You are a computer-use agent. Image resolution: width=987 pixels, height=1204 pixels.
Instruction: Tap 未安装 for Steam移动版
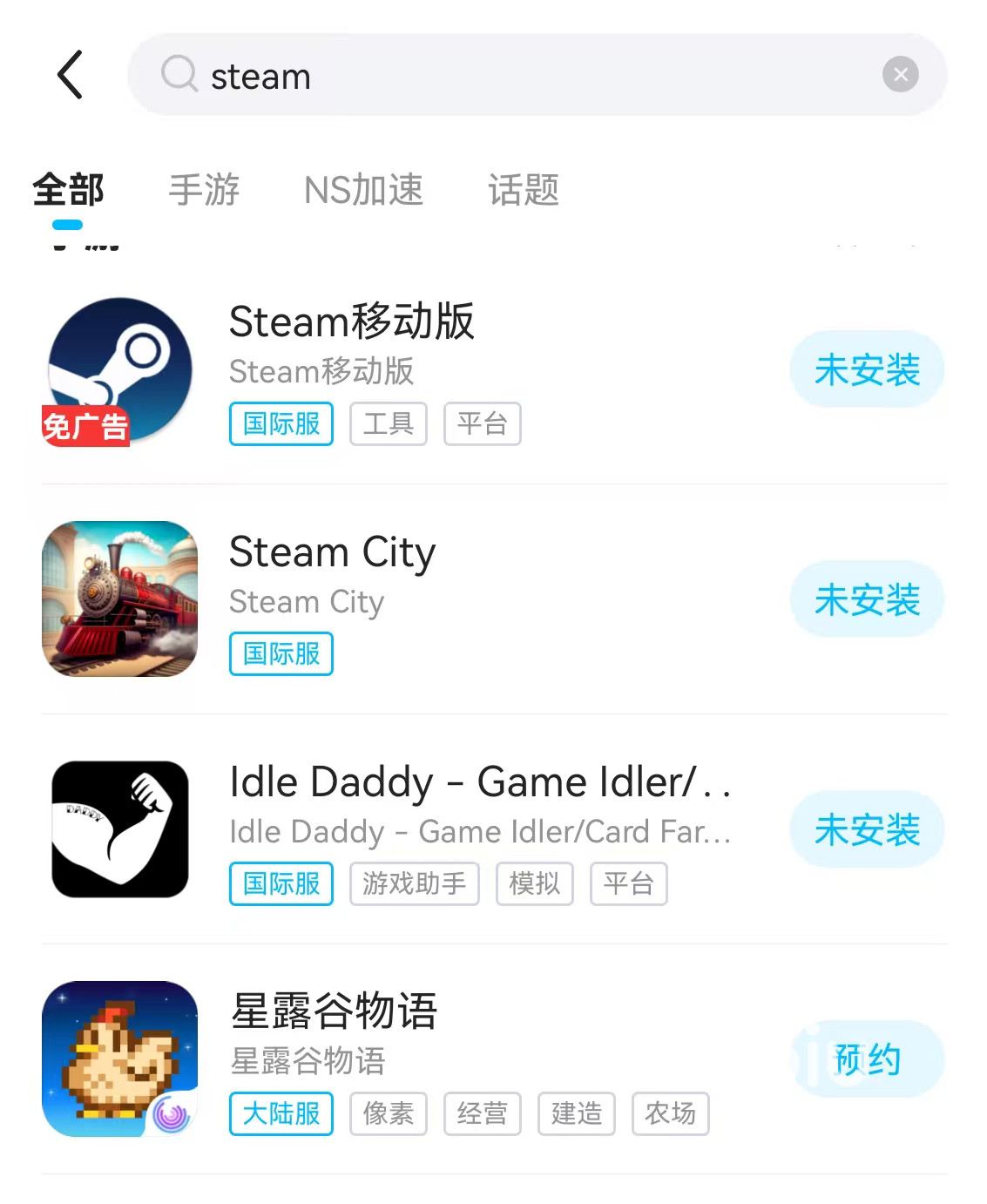(x=867, y=370)
